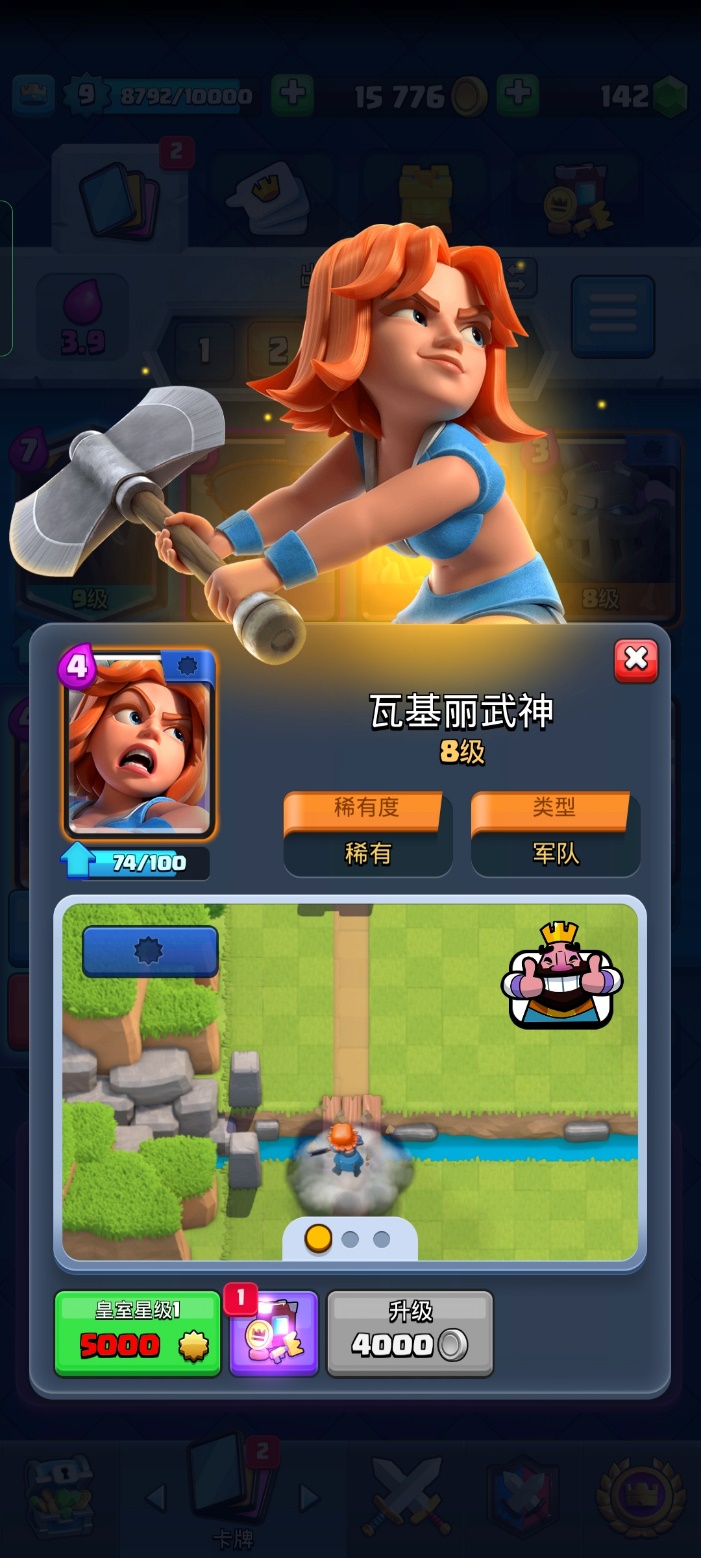The image size is (701, 1558).
Task: Tap the third preview page dot
Action: pos(381,1239)
